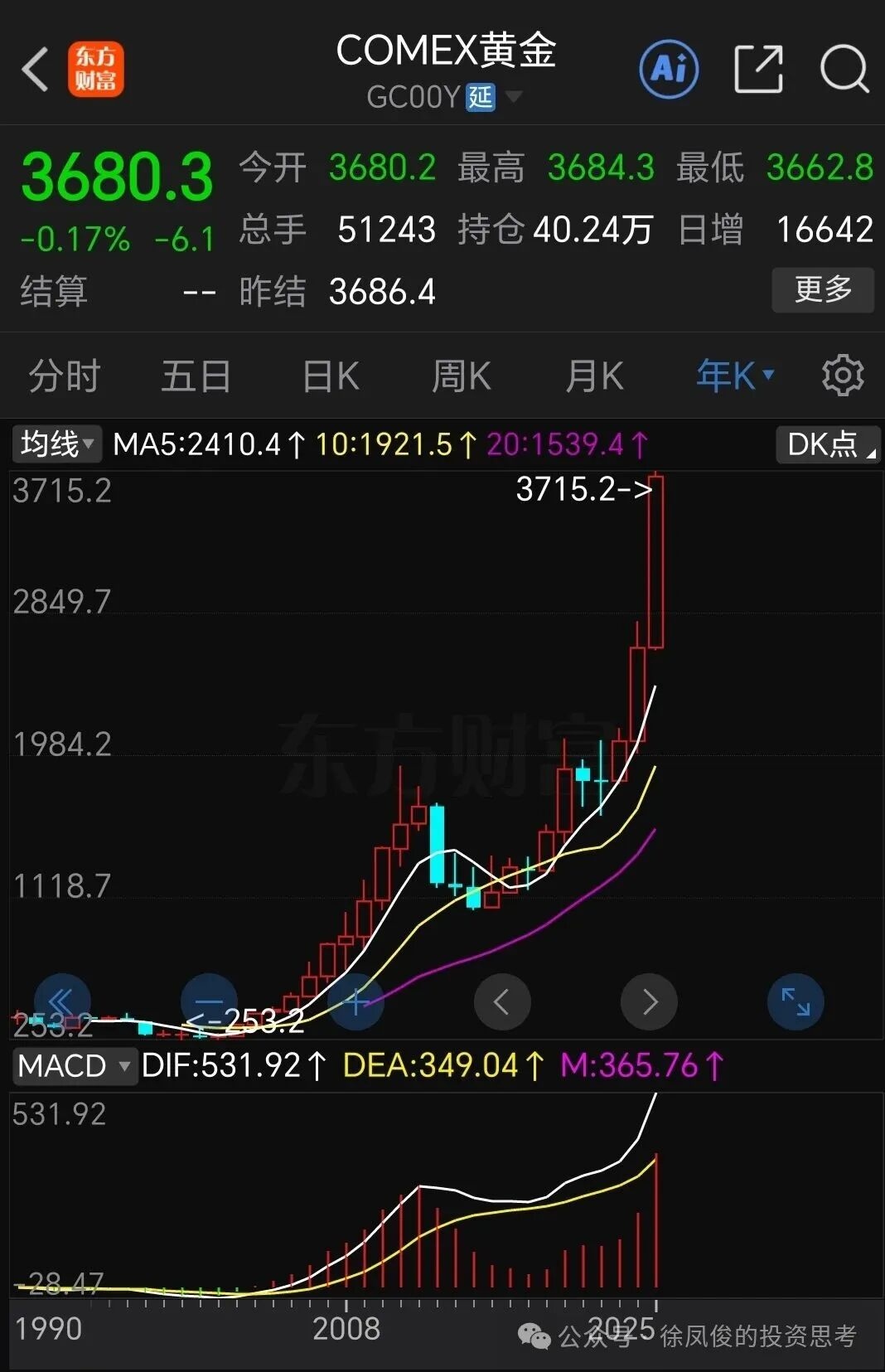Open the 年K period dropdown
Viewport: 885px width, 1372px height.
735,376
